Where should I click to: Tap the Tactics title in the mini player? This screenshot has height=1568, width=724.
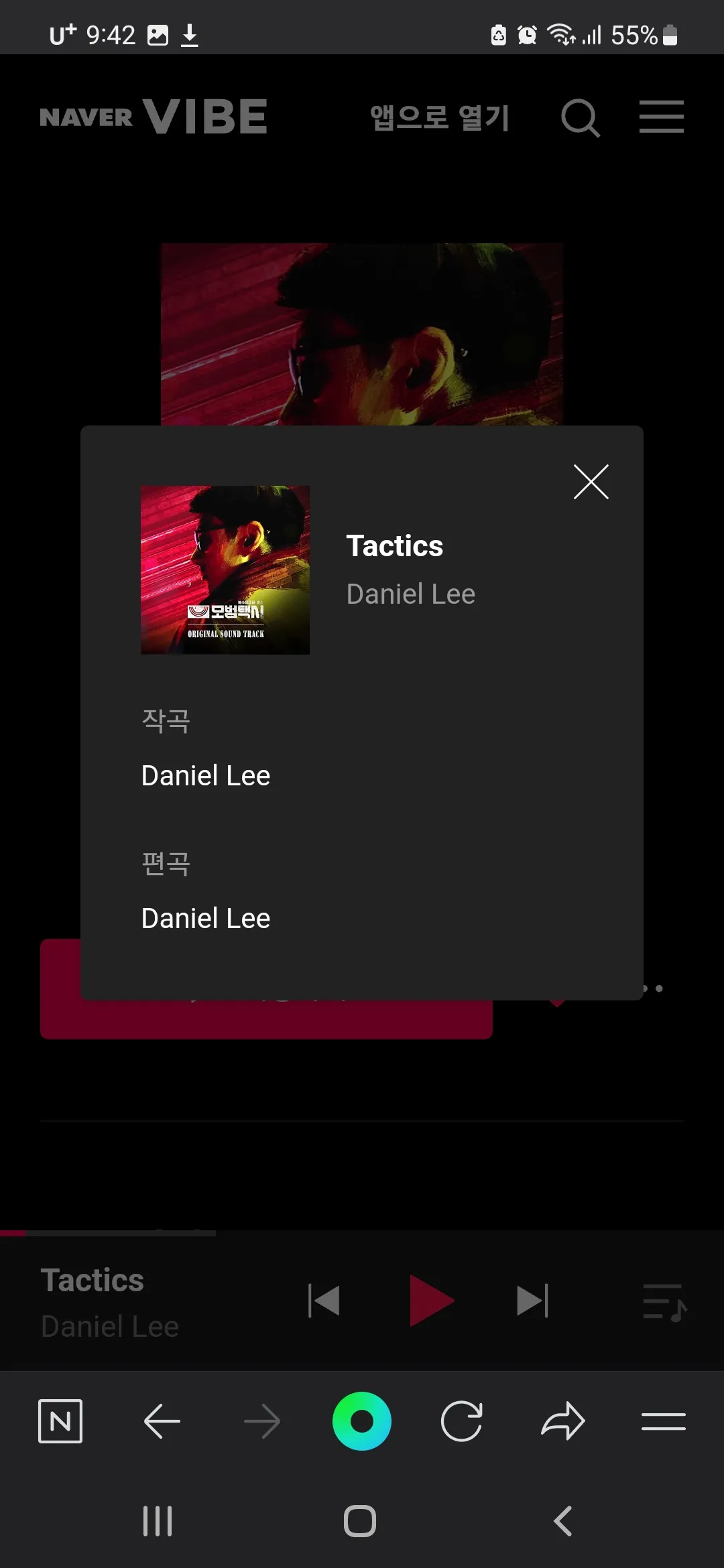point(92,1279)
